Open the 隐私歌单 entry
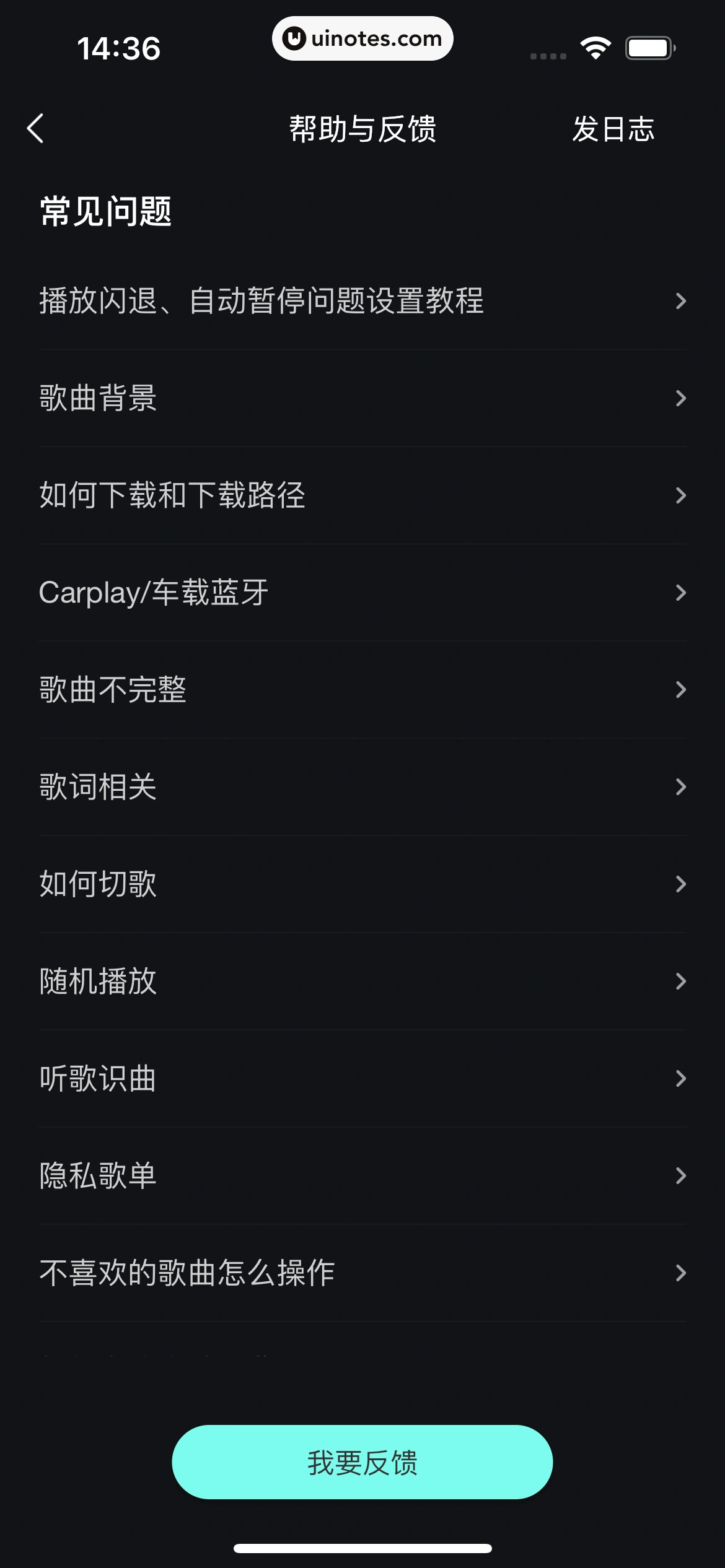The height and width of the screenshot is (1568, 725). pyautogui.click(x=362, y=1175)
